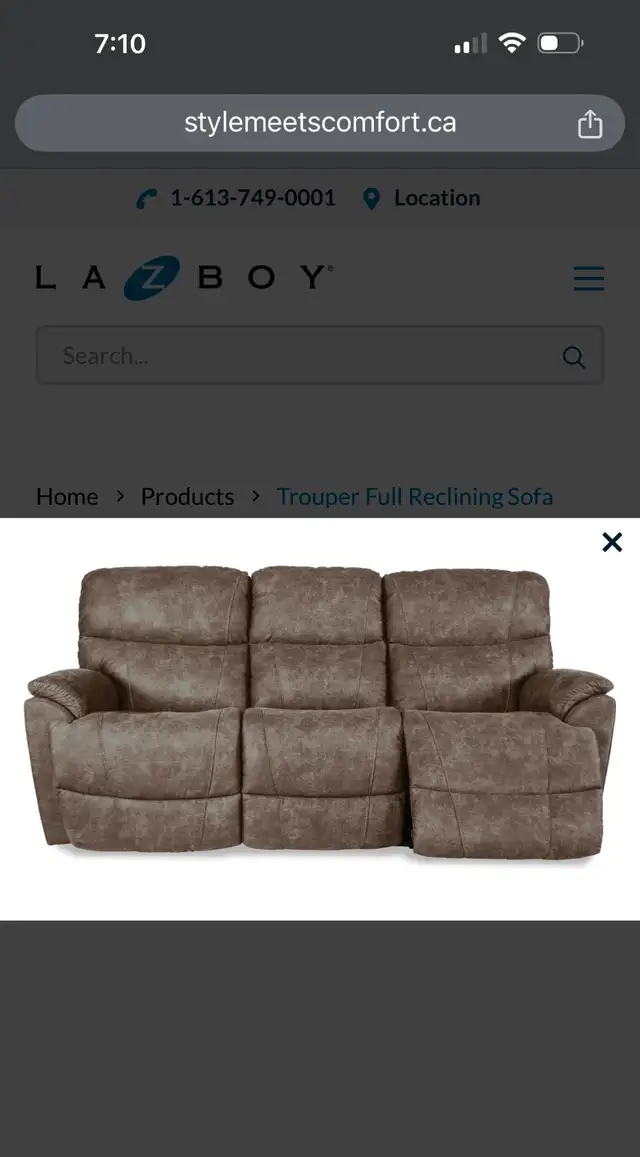
Task: Close the sofa image lightbox
Action: (612, 542)
